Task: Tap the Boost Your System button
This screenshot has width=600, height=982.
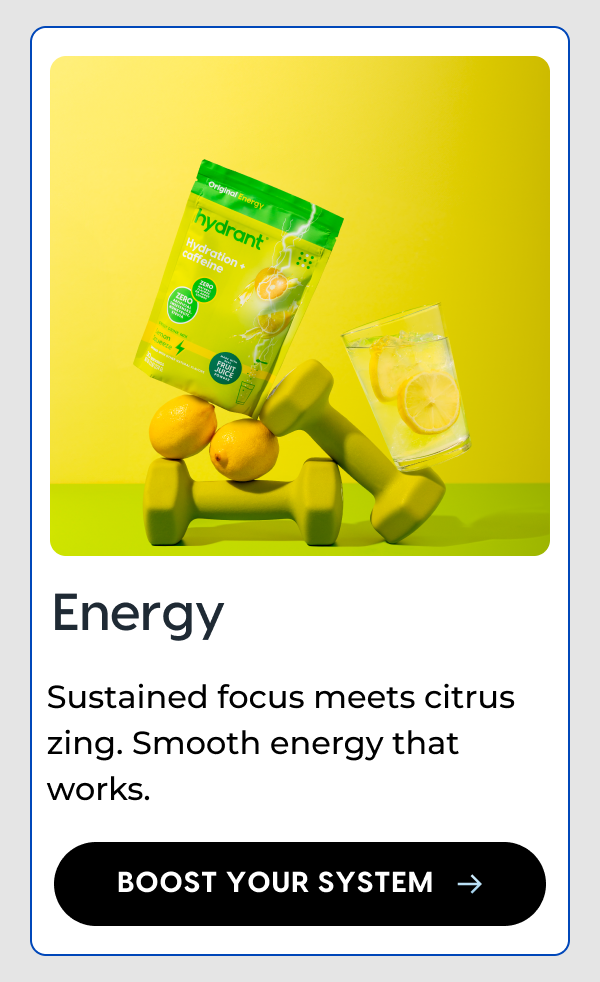Action: (x=300, y=883)
